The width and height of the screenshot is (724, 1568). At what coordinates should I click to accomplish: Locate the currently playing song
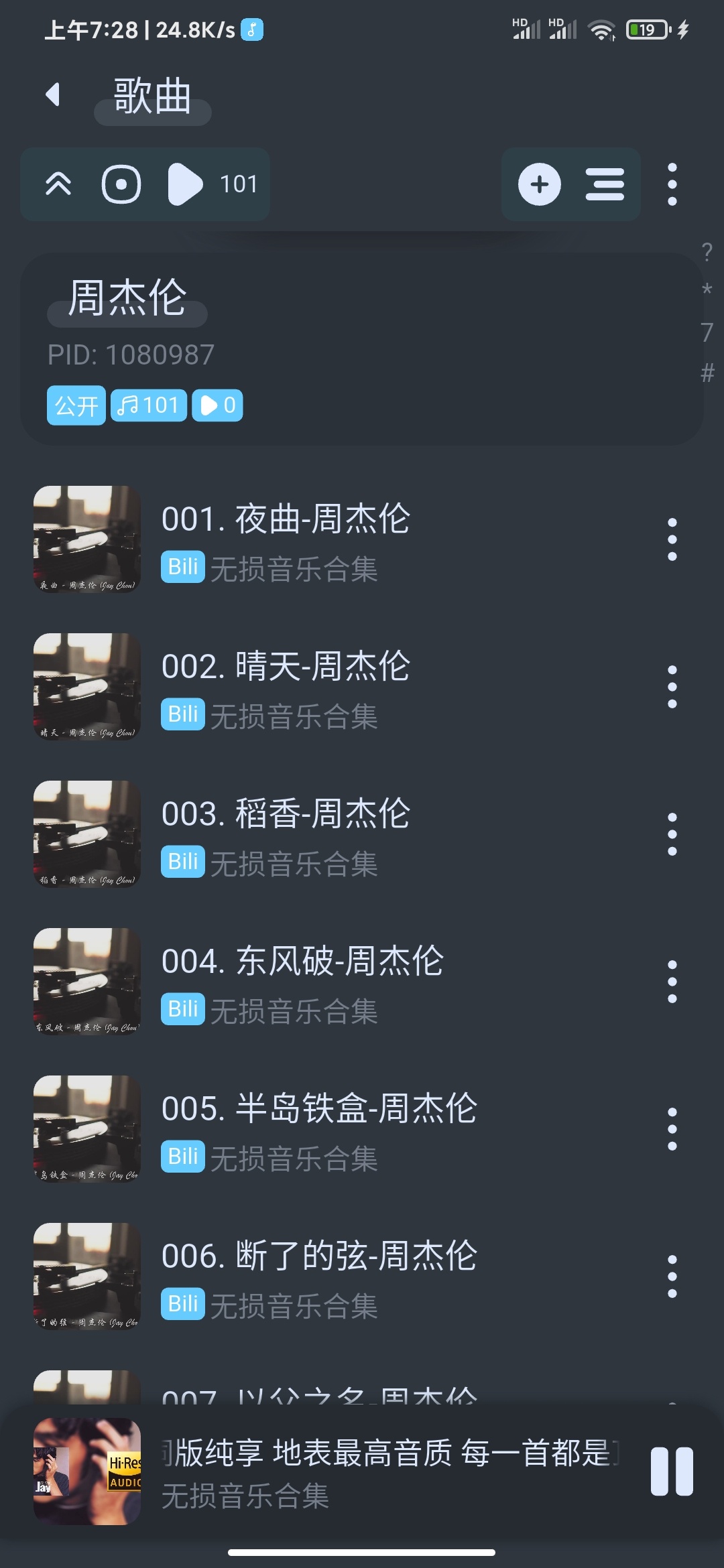point(121,184)
